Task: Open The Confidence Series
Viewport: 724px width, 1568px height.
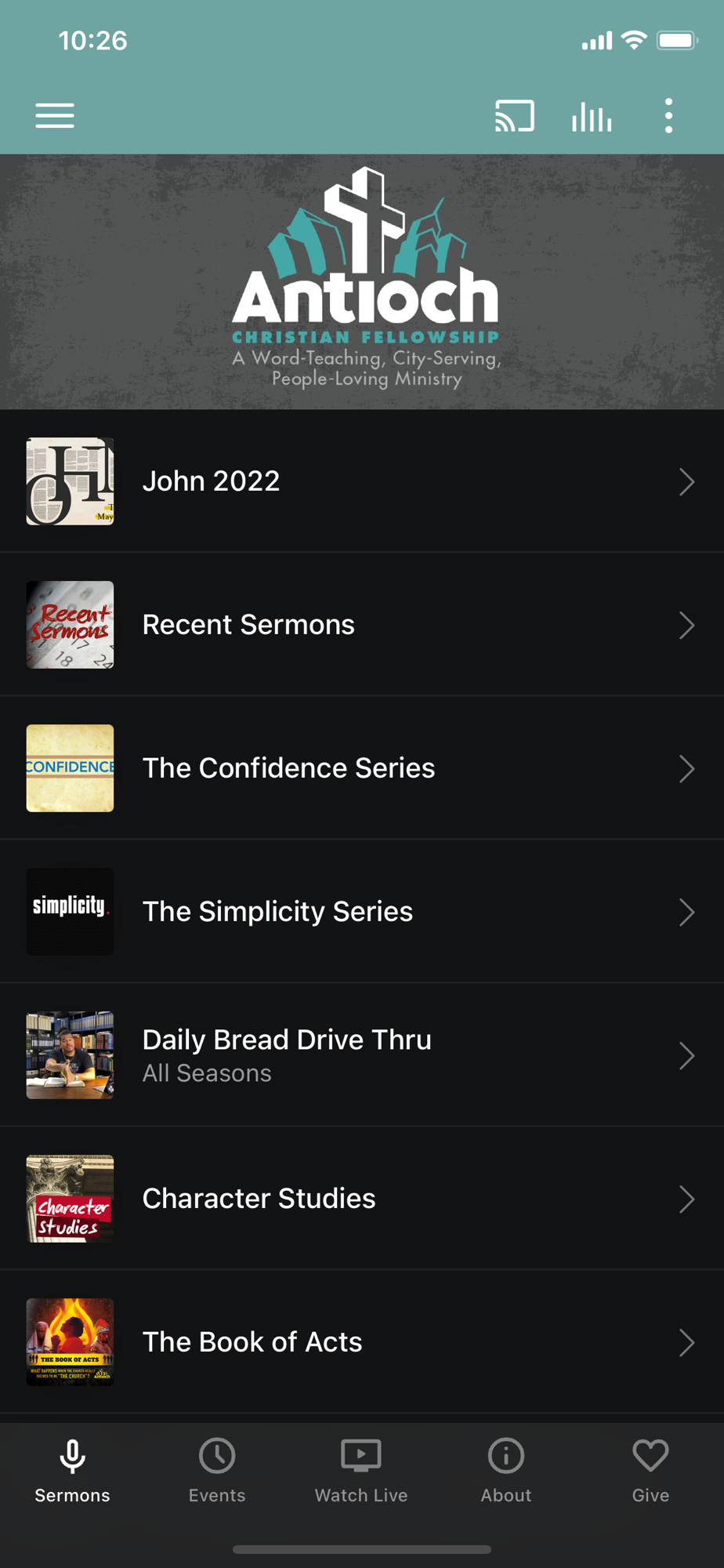Action: pos(362,768)
